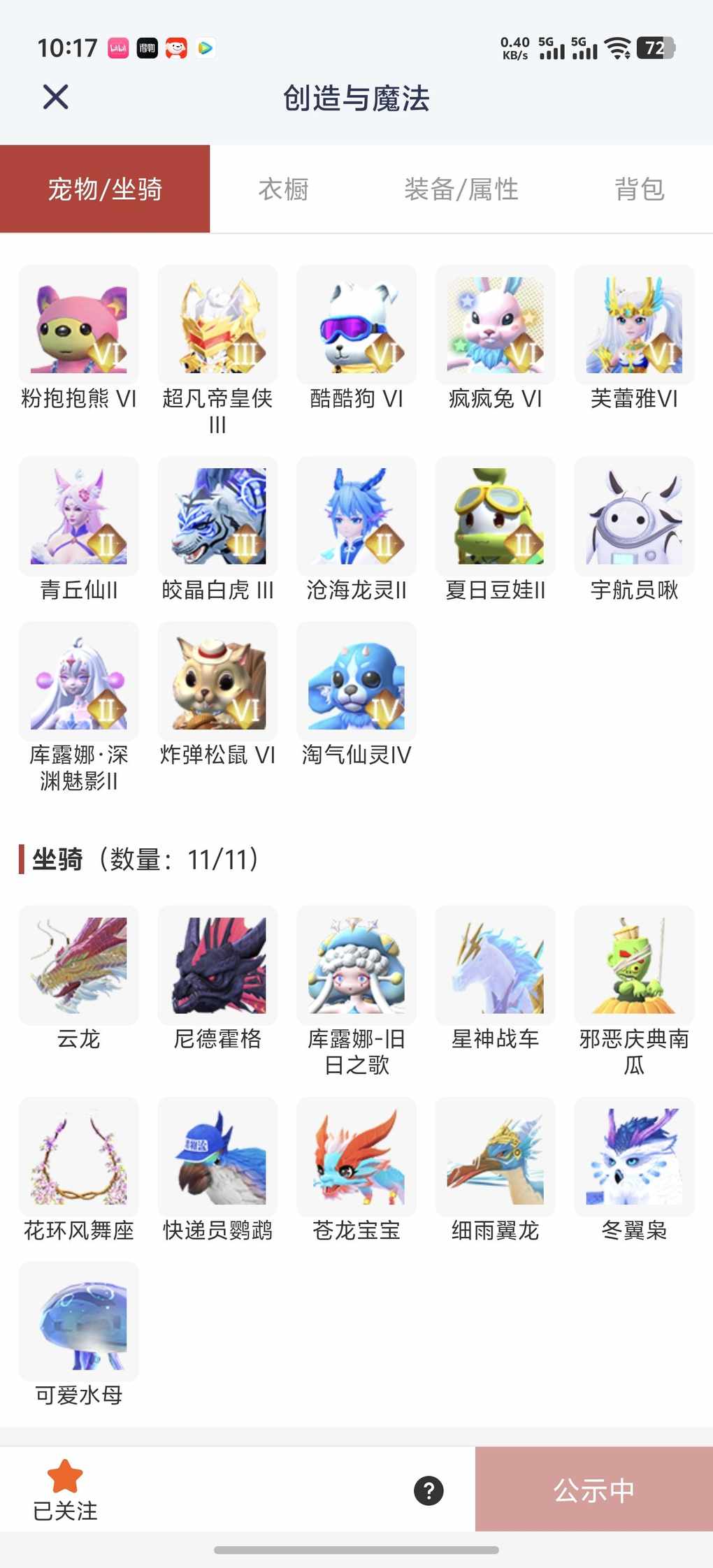Select the 炸弹松鼠 VI pet
Viewport: 713px width, 1568px height.
tap(217, 681)
